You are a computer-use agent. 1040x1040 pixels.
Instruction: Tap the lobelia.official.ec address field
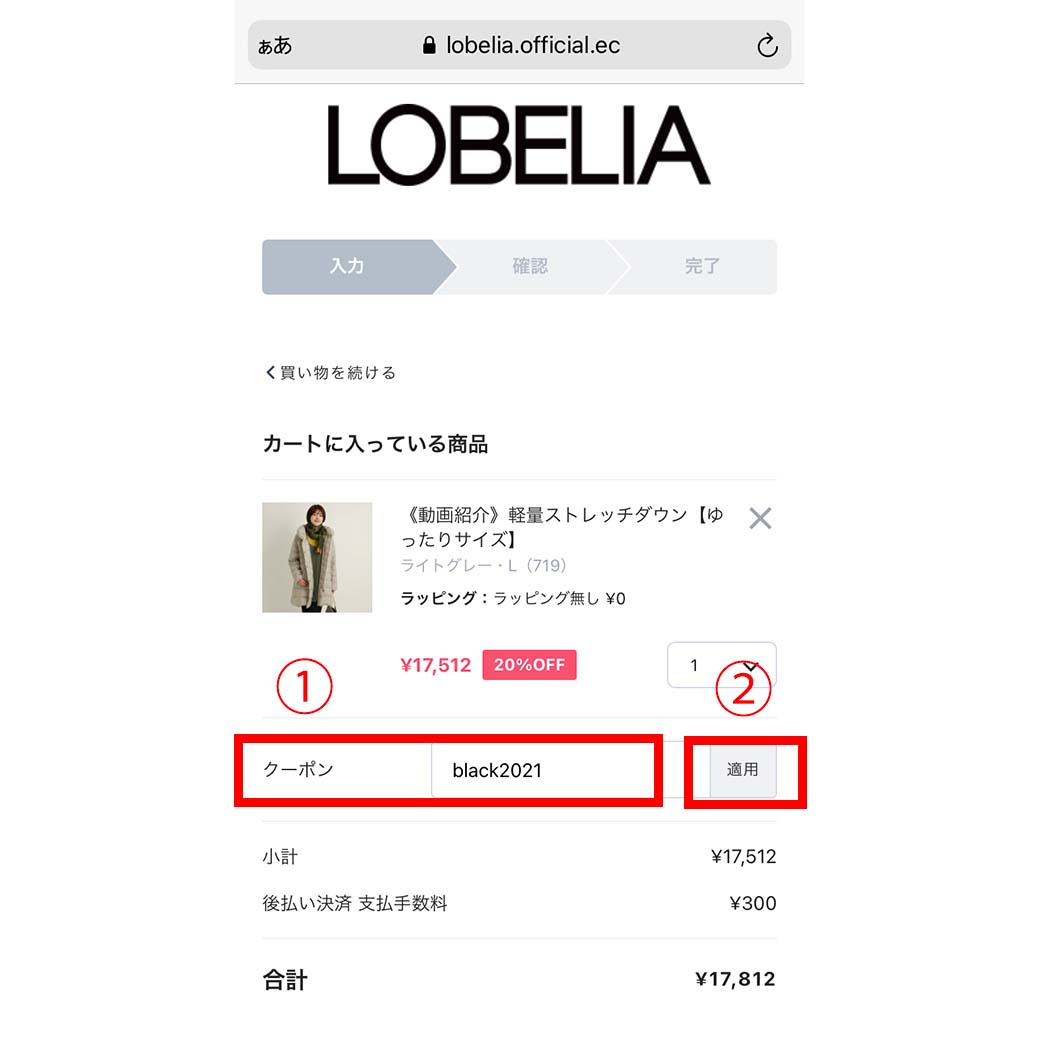tap(520, 46)
